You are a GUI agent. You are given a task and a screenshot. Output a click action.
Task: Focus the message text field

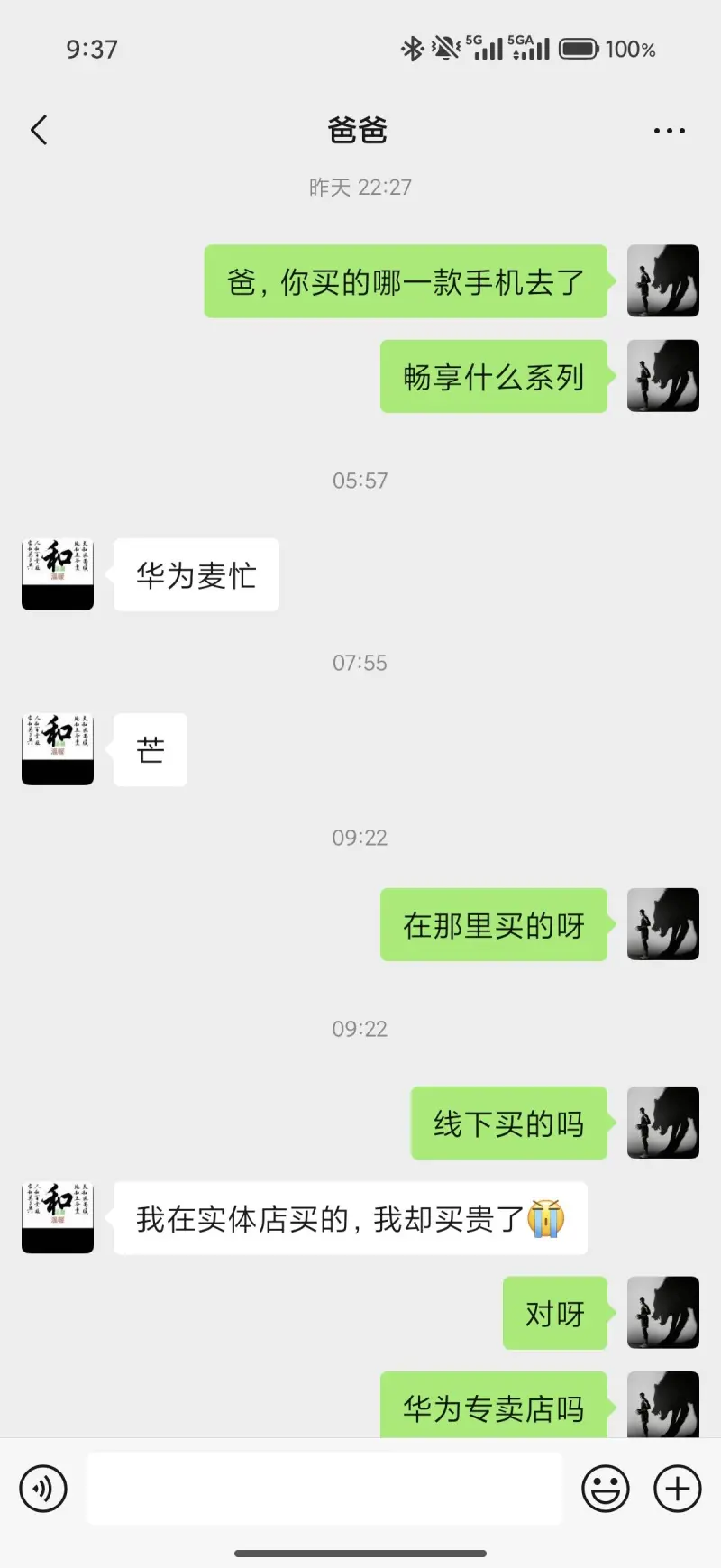pos(324,1488)
